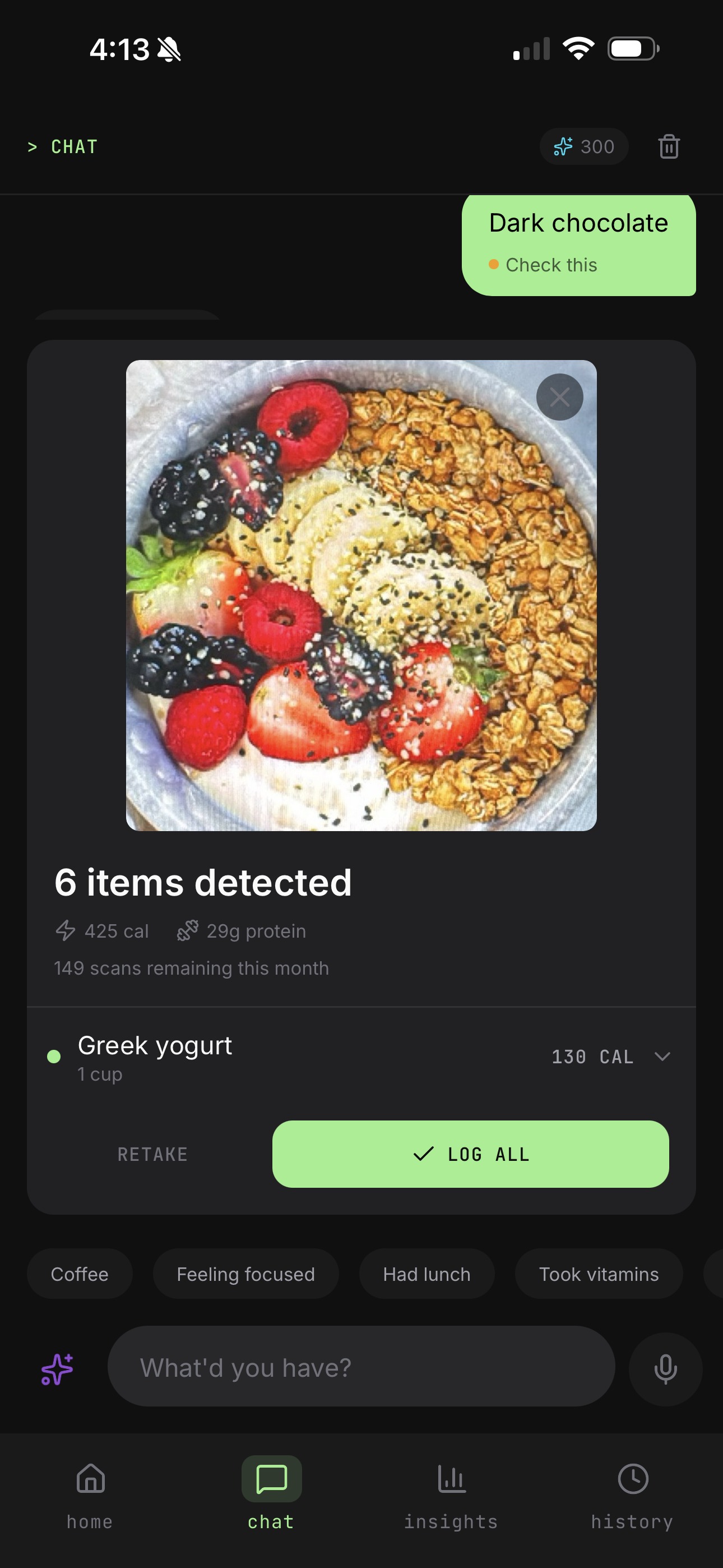Tap the breakfast bowl photo
Screen dimensions: 723x1568
pyautogui.click(x=361, y=596)
